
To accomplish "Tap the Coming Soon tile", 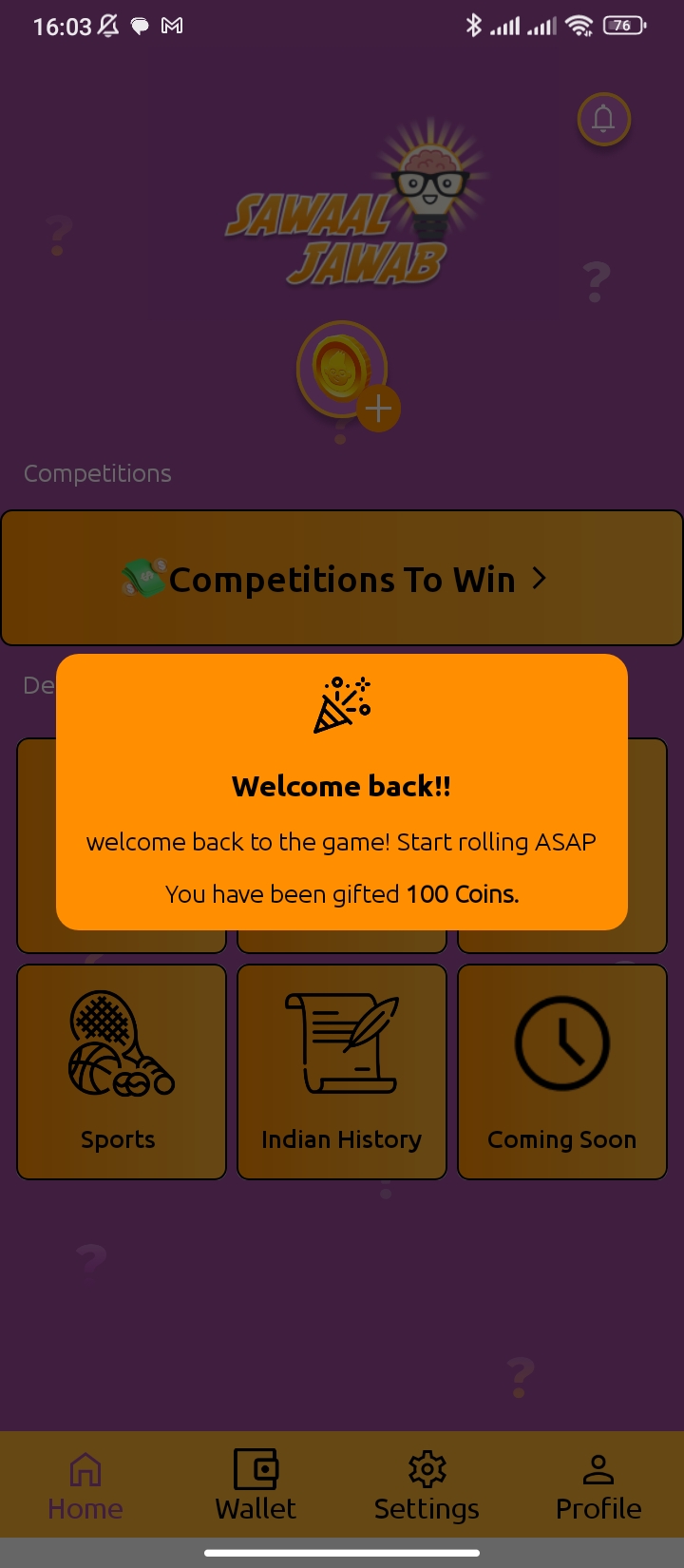I will 562,1072.
